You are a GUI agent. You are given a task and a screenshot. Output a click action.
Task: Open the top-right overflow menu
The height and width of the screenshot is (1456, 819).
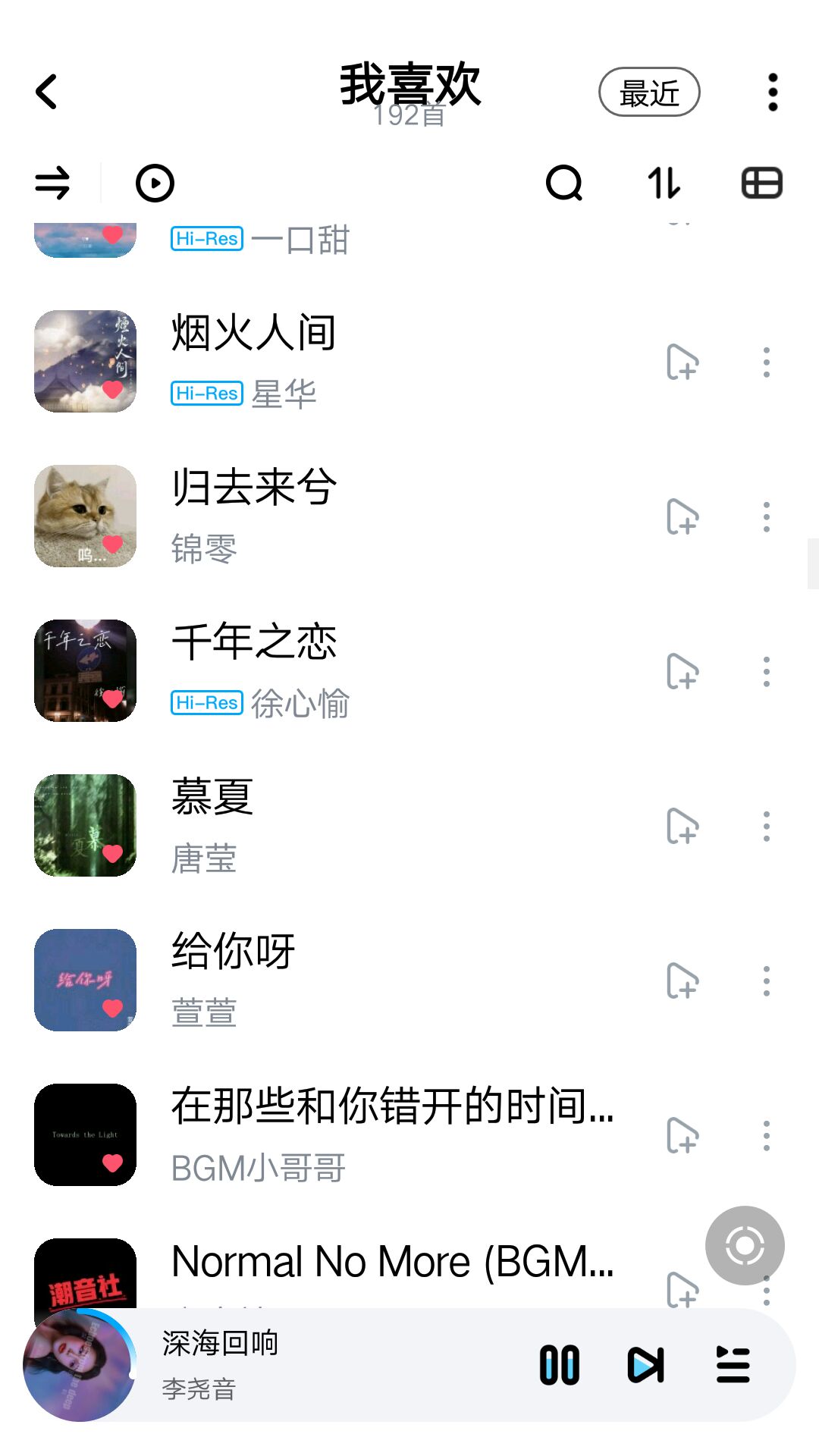pos(772,93)
